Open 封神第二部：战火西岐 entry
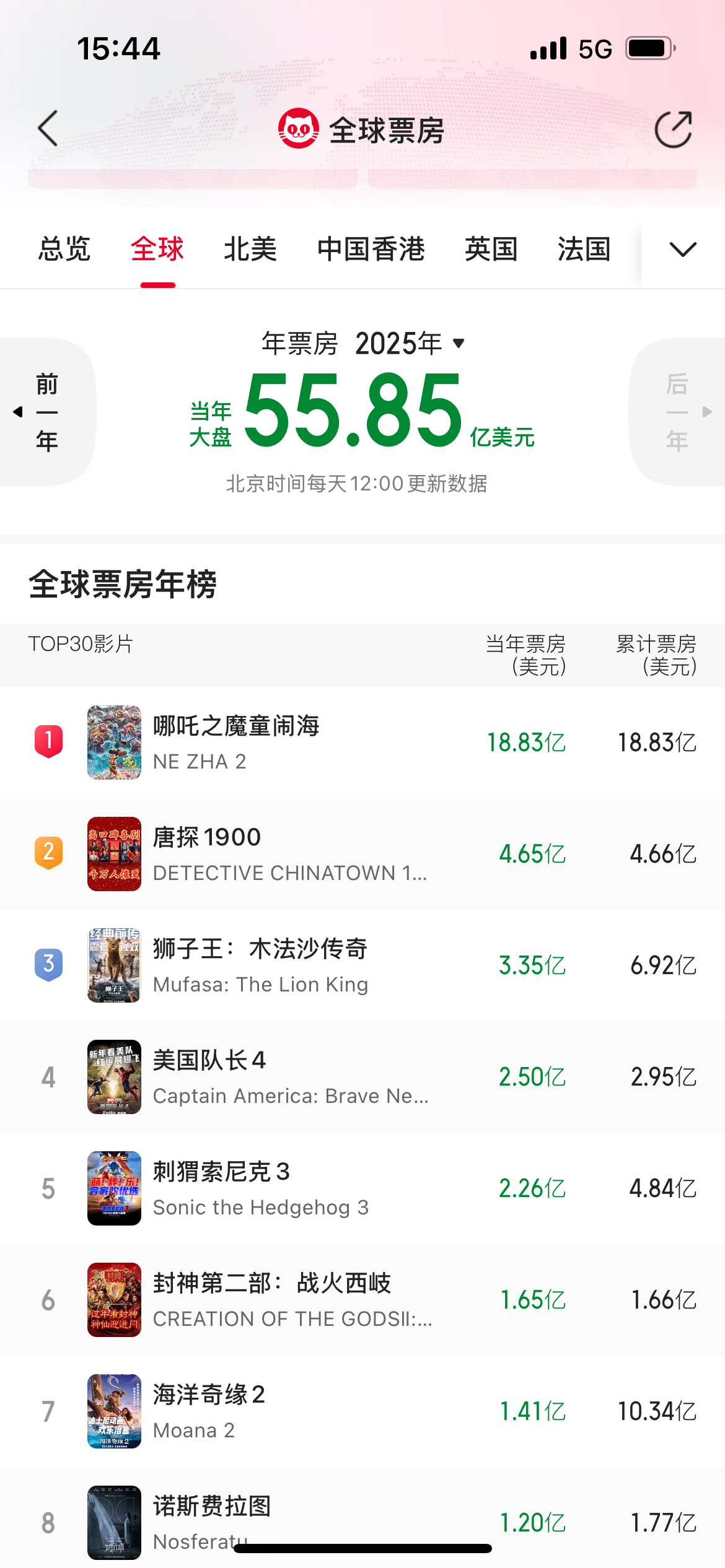 click(x=362, y=1300)
